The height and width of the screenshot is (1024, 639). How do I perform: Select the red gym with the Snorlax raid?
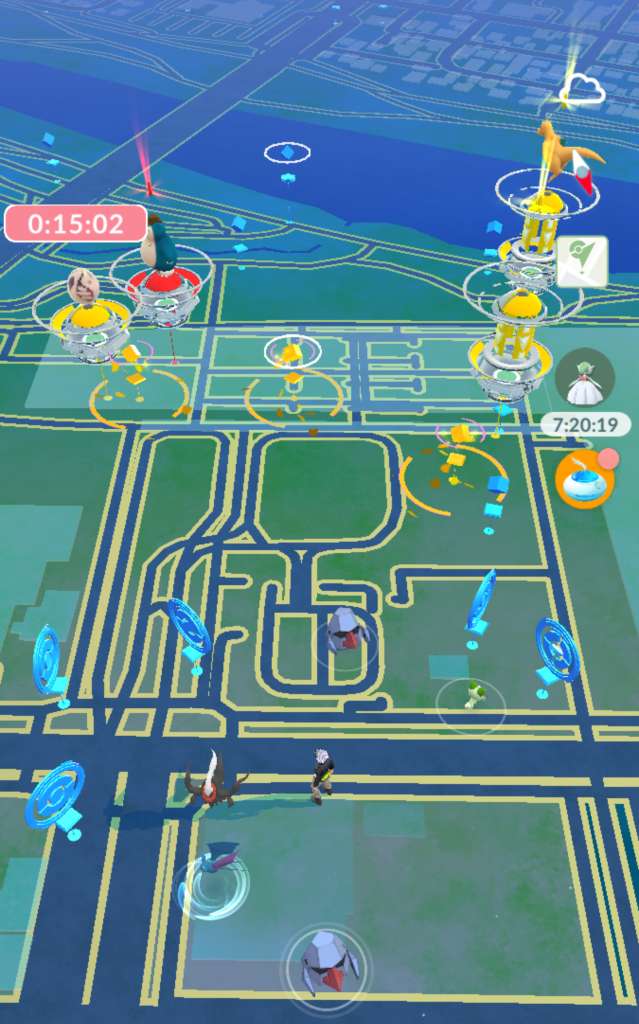163,280
